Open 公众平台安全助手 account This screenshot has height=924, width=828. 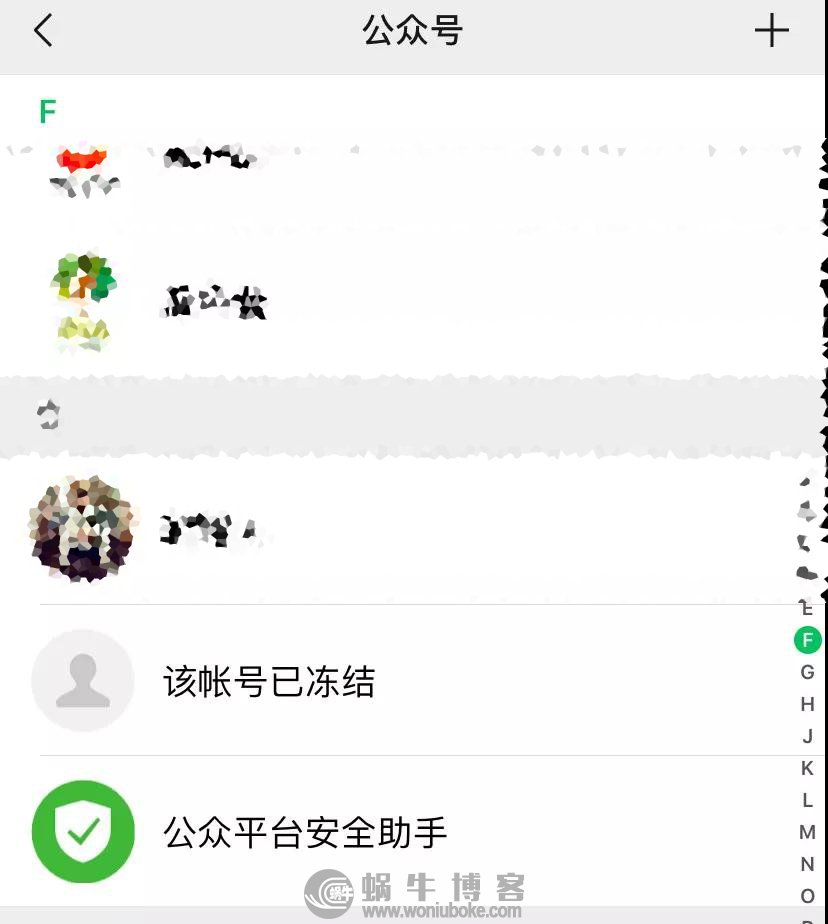pyautogui.click(x=305, y=832)
